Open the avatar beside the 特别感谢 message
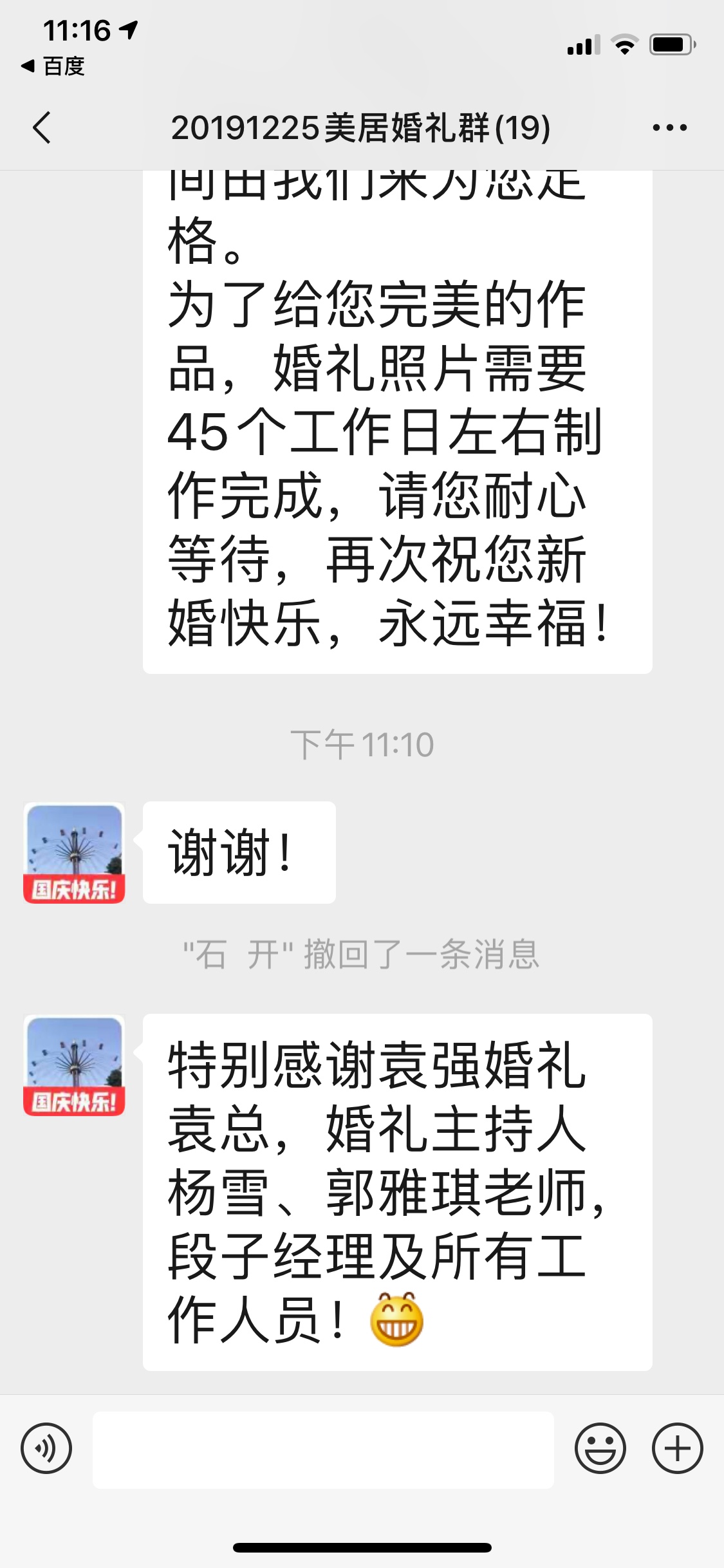Image resolution: width=724 pixels, height=1568 pixels. 74,1065
